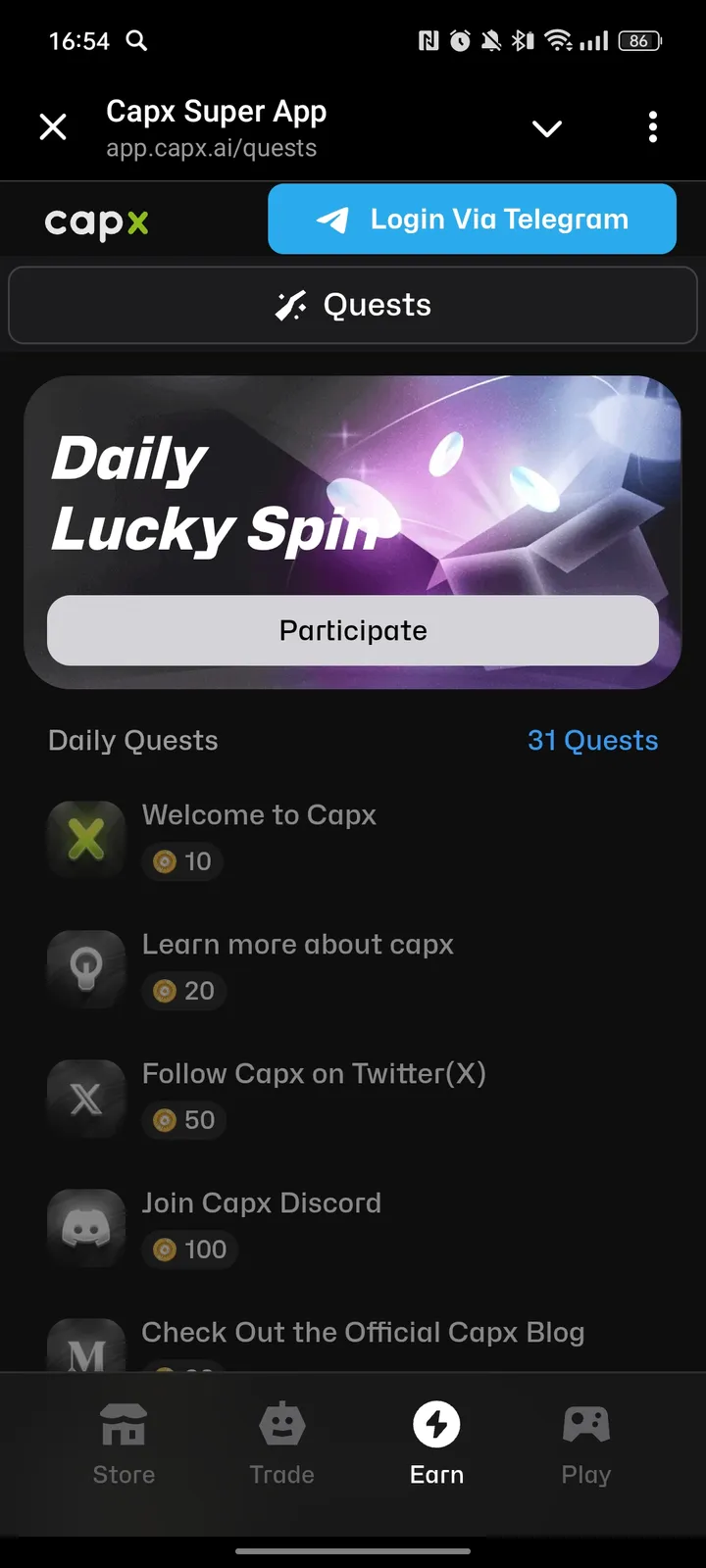
Task: Click the Medium icon for Capx Blog quest
Action: [86, 1347]
